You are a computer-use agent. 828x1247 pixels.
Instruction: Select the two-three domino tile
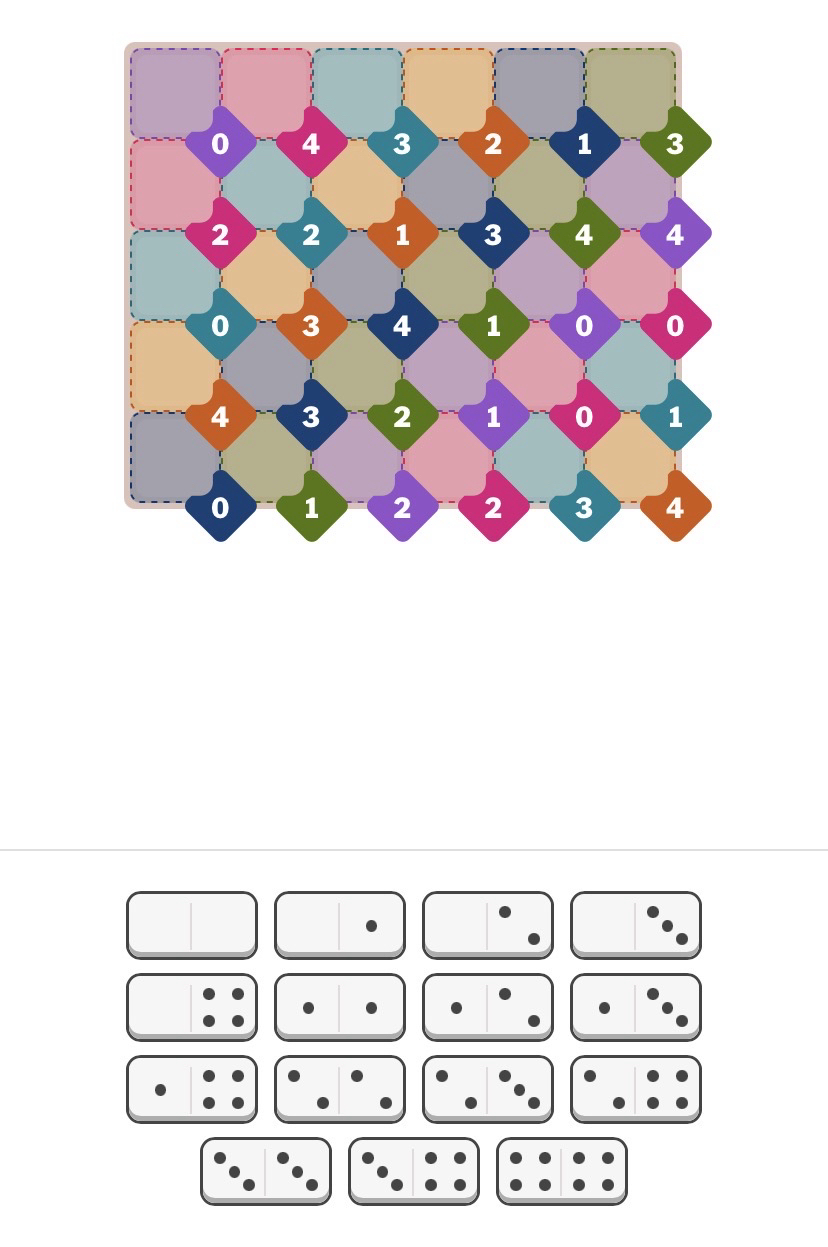tap(488, 1089)
